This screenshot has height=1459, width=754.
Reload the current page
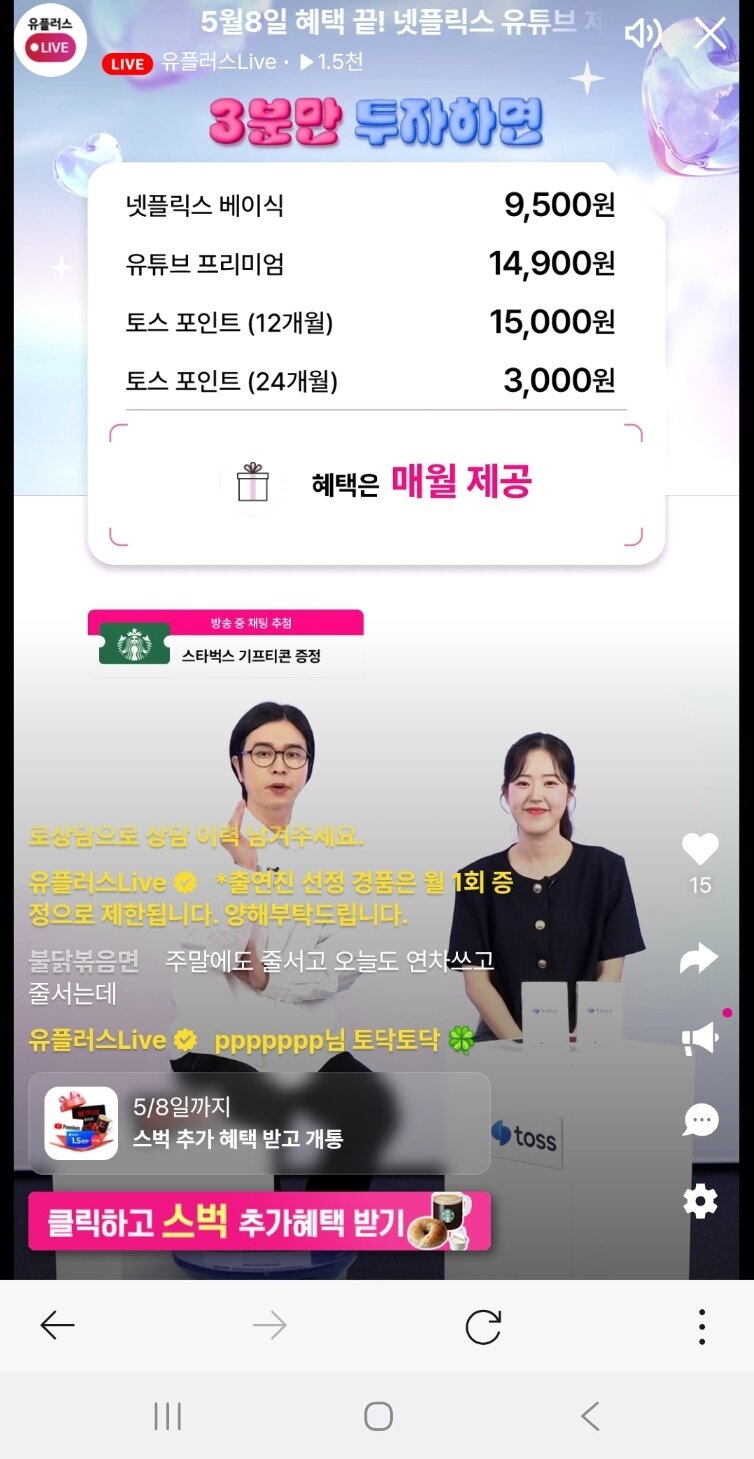click(483, 1326)
